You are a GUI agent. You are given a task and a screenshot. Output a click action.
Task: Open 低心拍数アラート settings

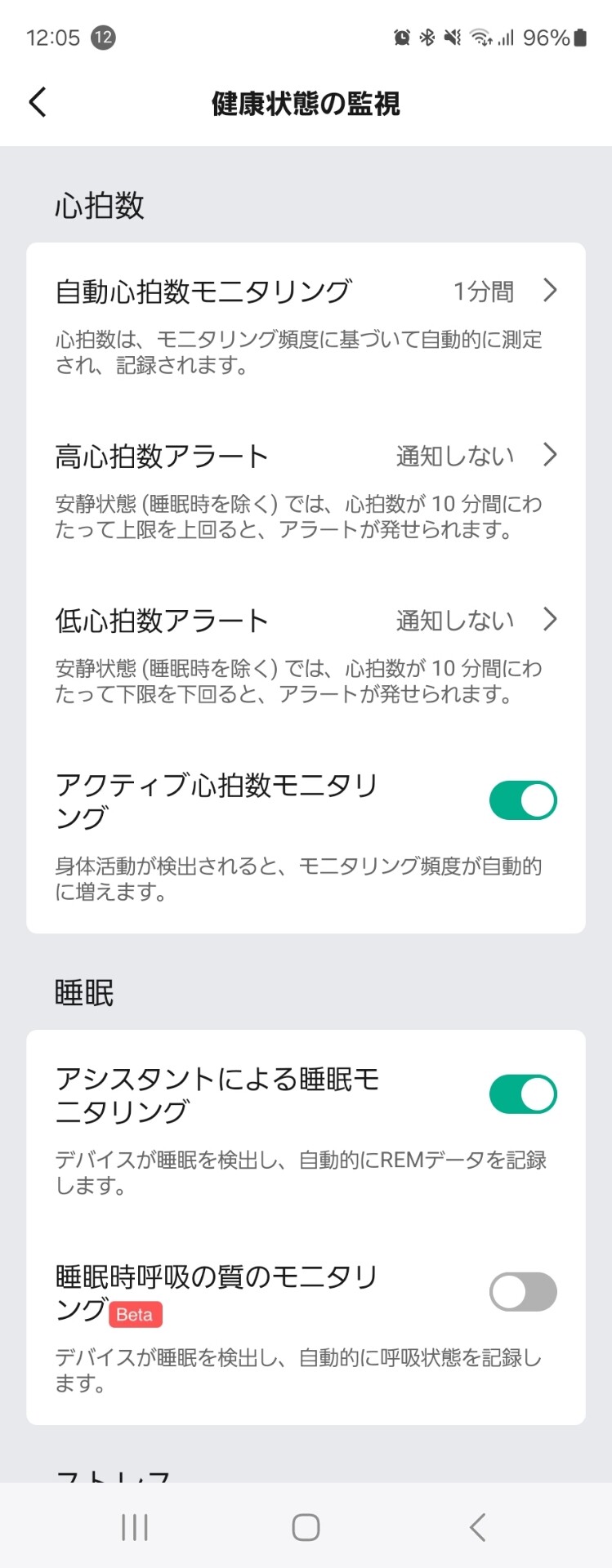[305, 621]
